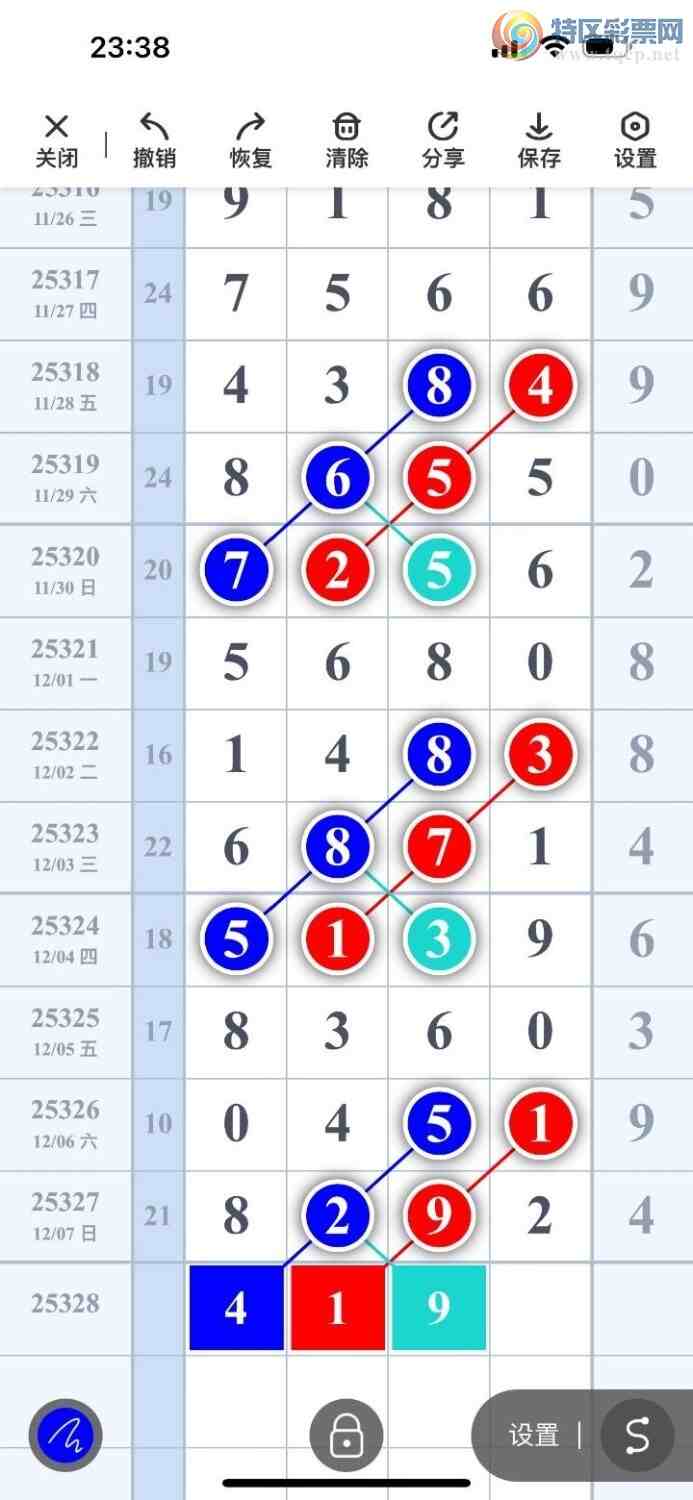
Task: Redo with the 恢复 button
Action: (250, 141)
